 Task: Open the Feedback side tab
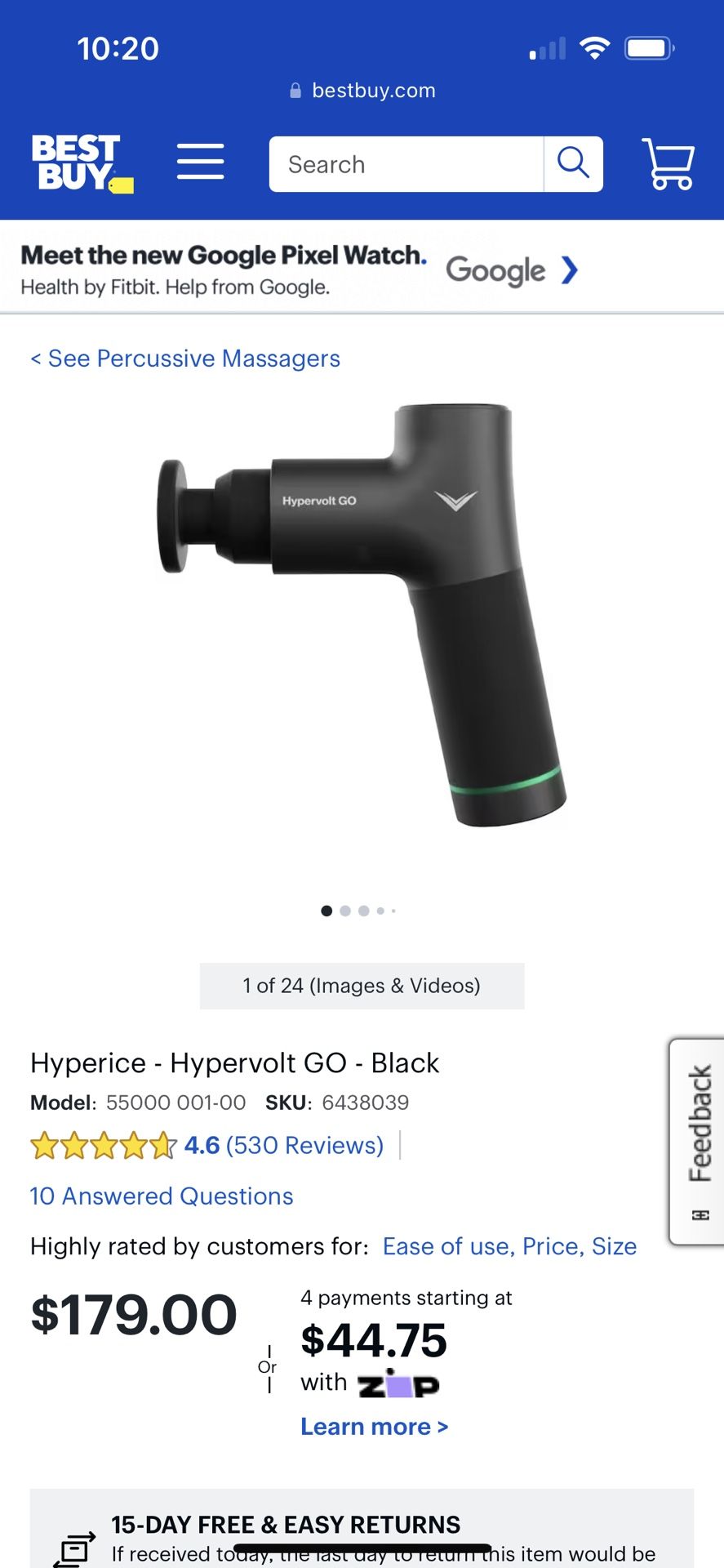click(x=699, y=1140)
